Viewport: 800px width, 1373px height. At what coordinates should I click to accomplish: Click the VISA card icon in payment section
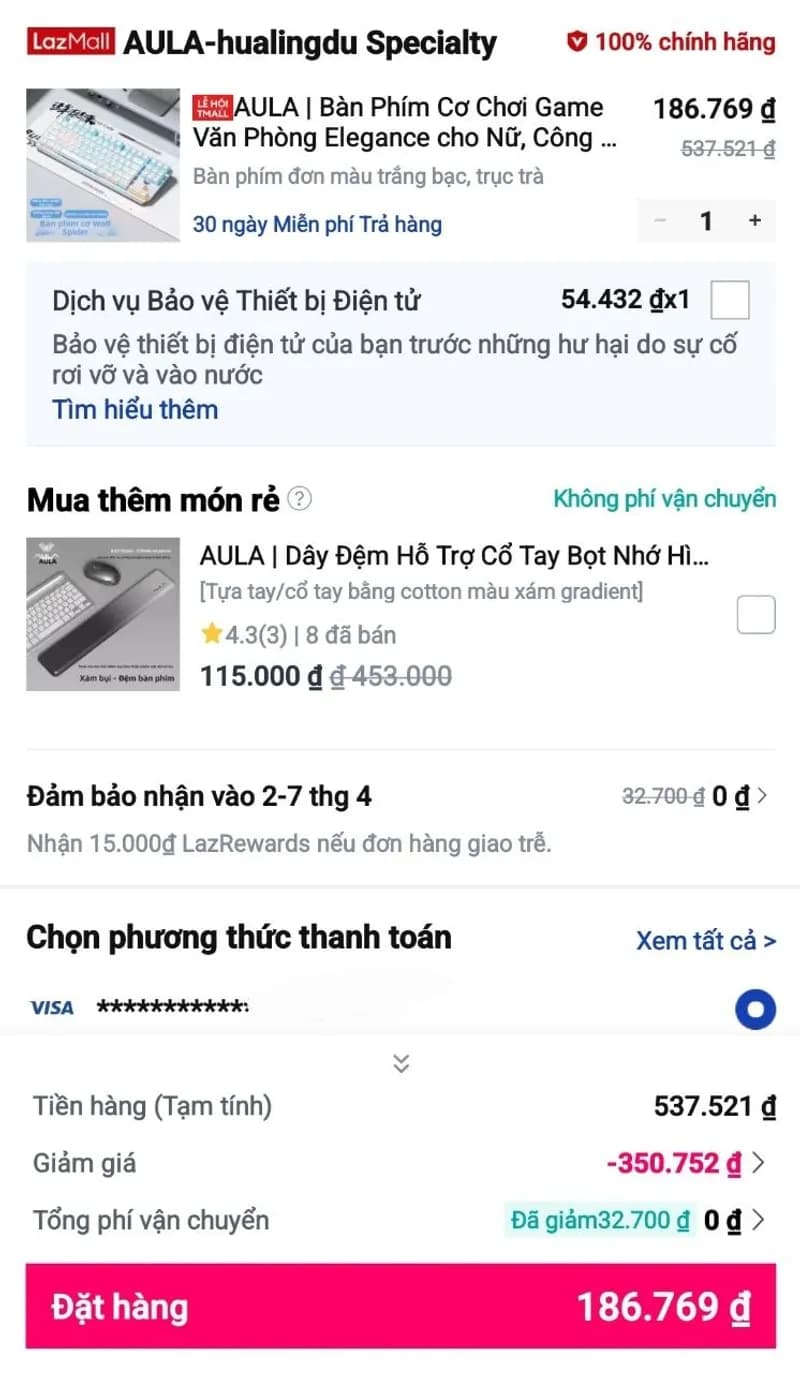click(x=51, y=1007)
